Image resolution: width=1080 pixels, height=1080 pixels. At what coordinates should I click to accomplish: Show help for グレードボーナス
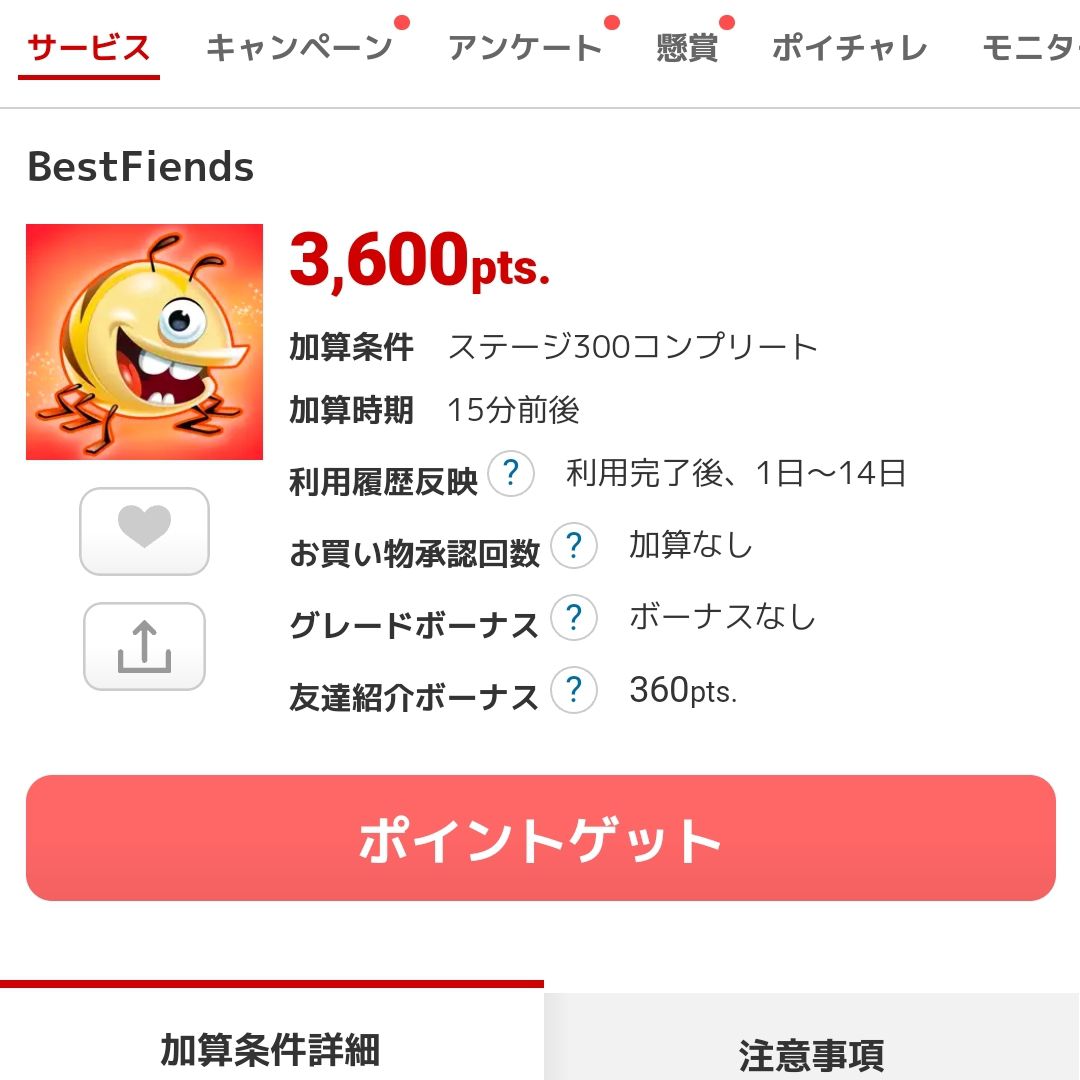tap(574, 618)
